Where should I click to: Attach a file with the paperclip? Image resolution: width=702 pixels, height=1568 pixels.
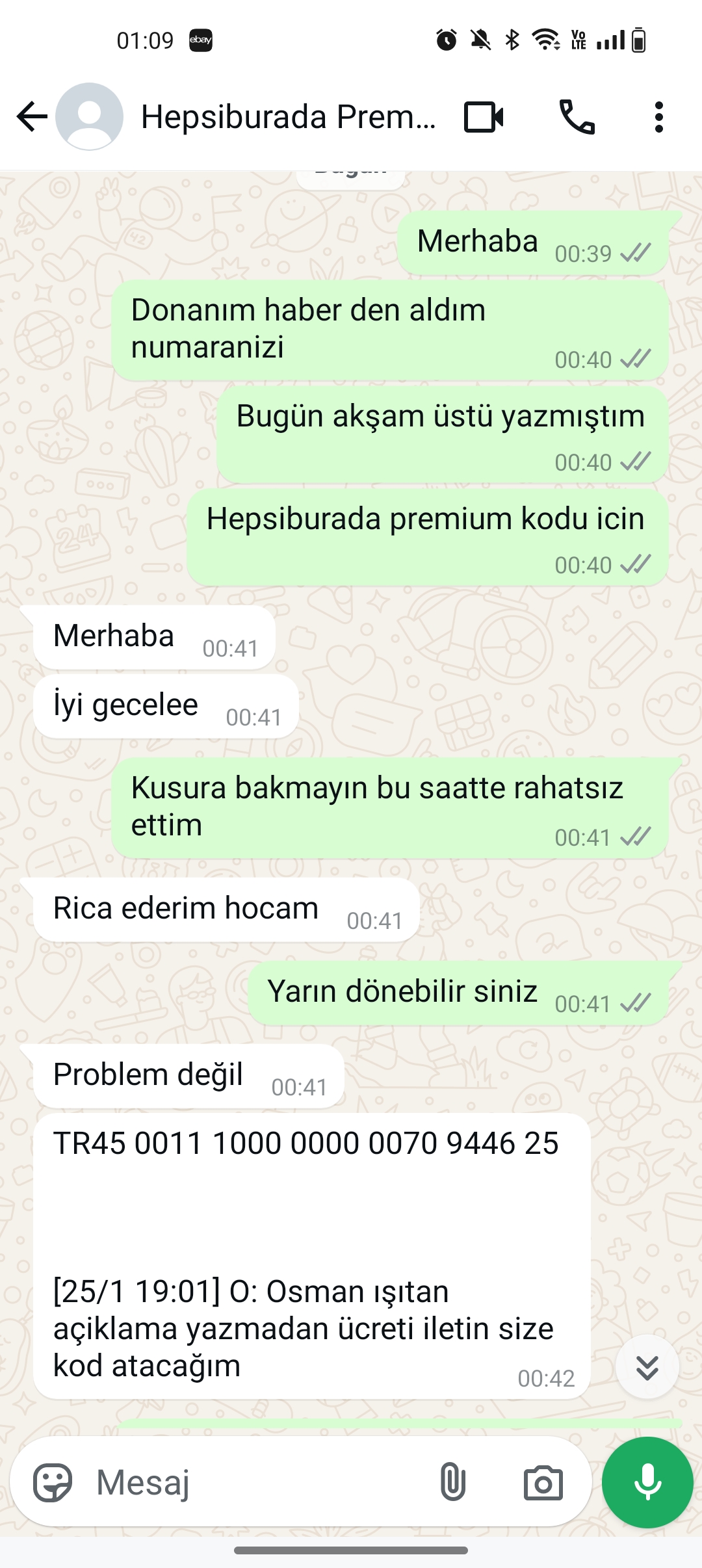pos(452,1482)
